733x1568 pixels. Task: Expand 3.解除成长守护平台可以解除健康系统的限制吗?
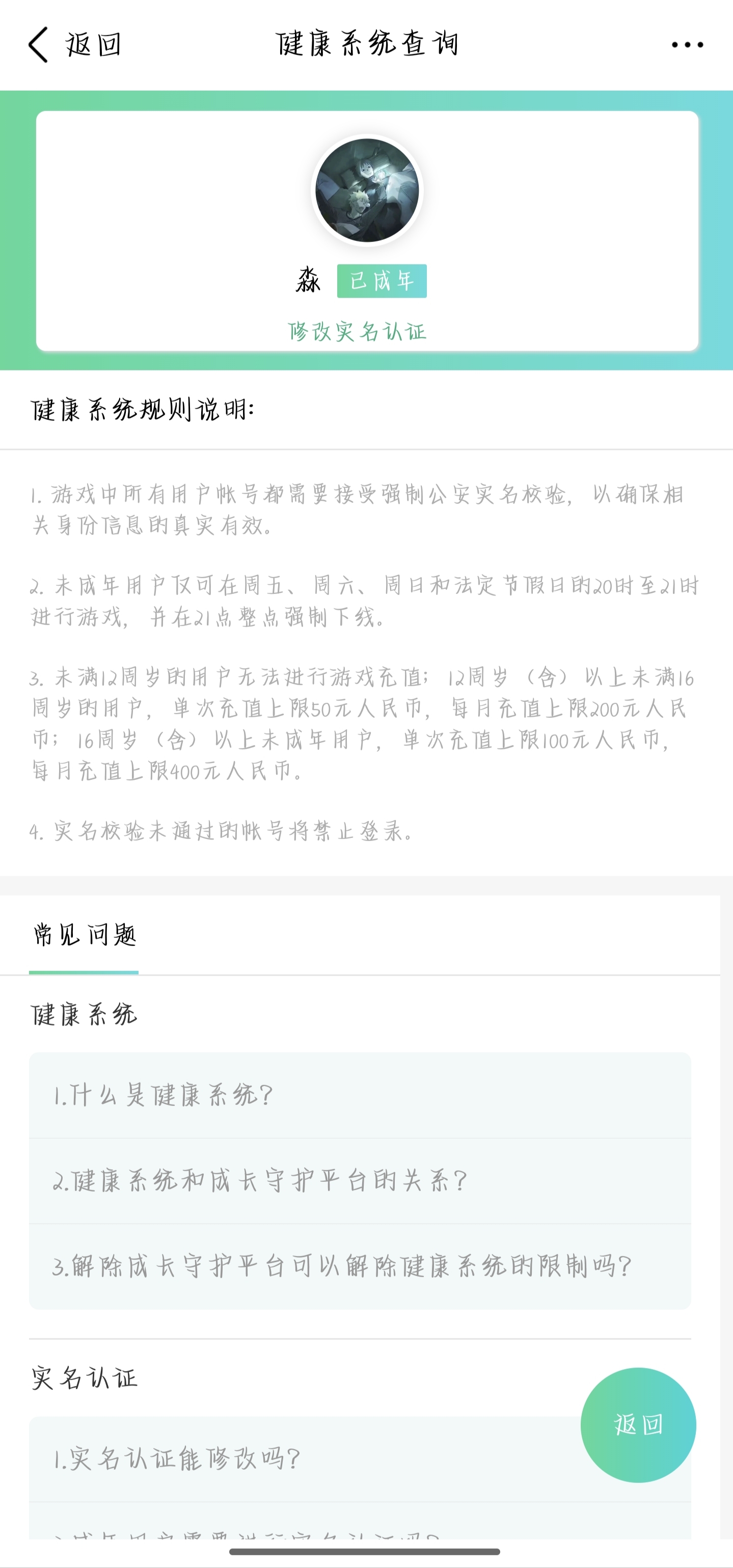click(x=359, y=1267)
